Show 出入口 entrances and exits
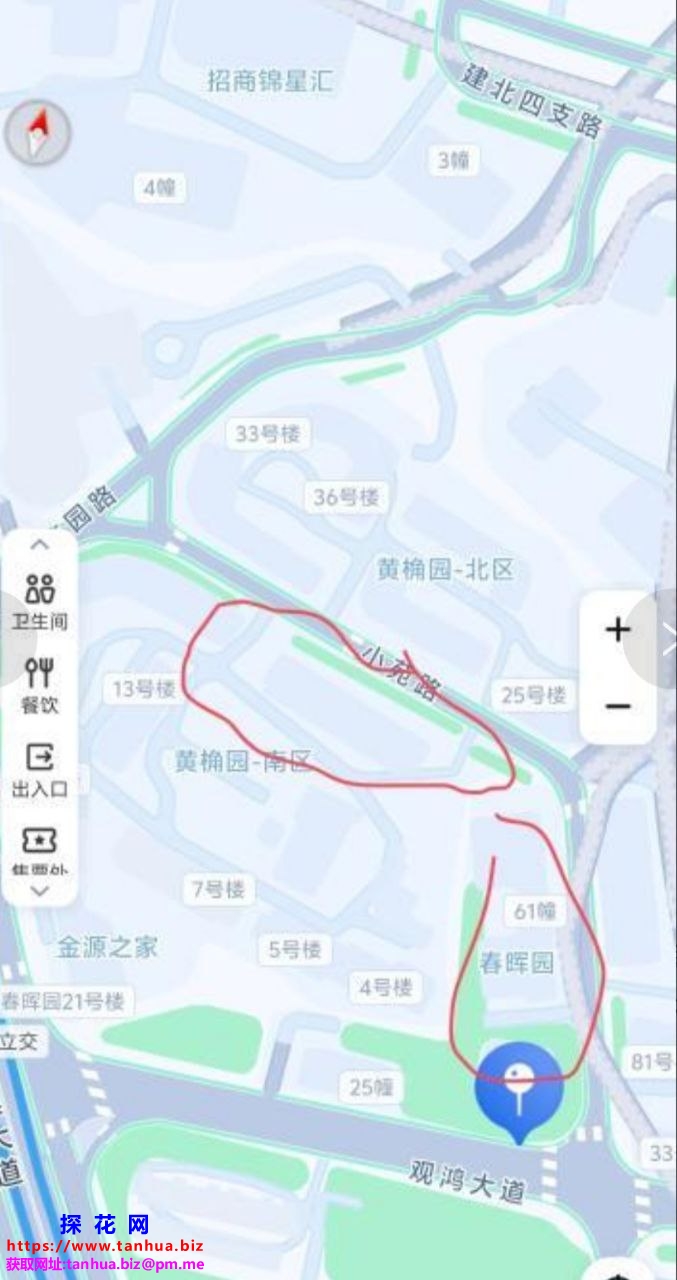 pyautogui.click(x=40, y=770)
